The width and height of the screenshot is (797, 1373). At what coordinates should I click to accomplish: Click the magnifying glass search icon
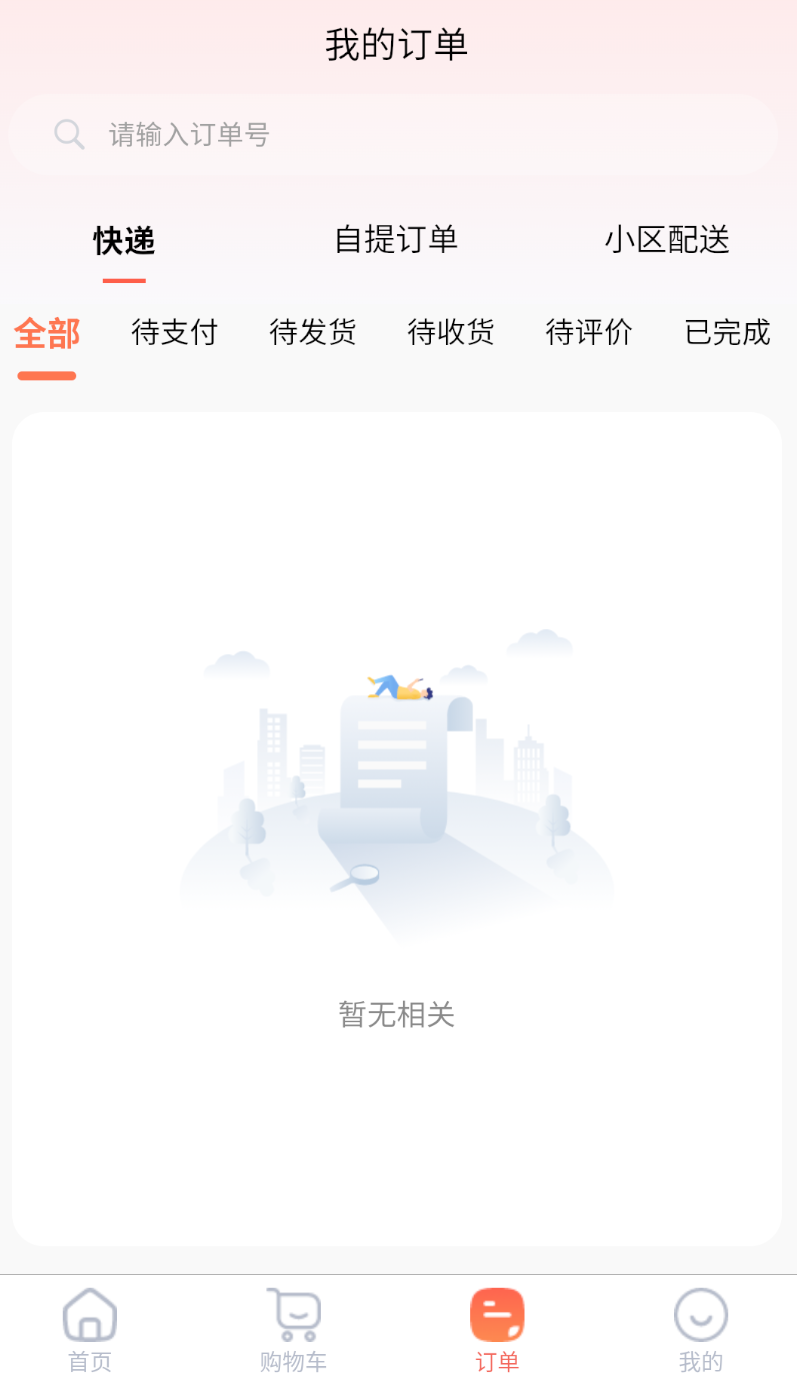tap(68, 133)
